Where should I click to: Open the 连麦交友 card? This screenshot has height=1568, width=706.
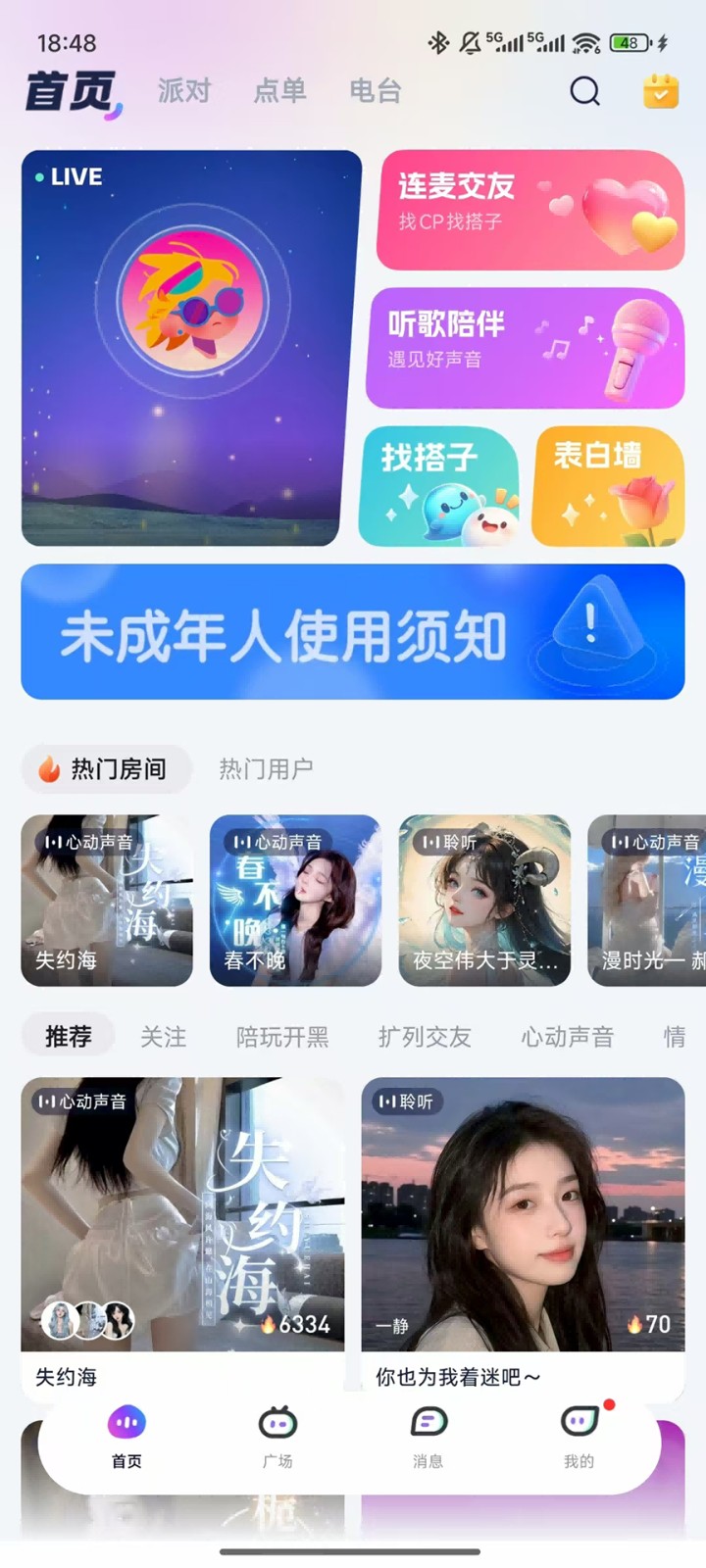(529, 210)
